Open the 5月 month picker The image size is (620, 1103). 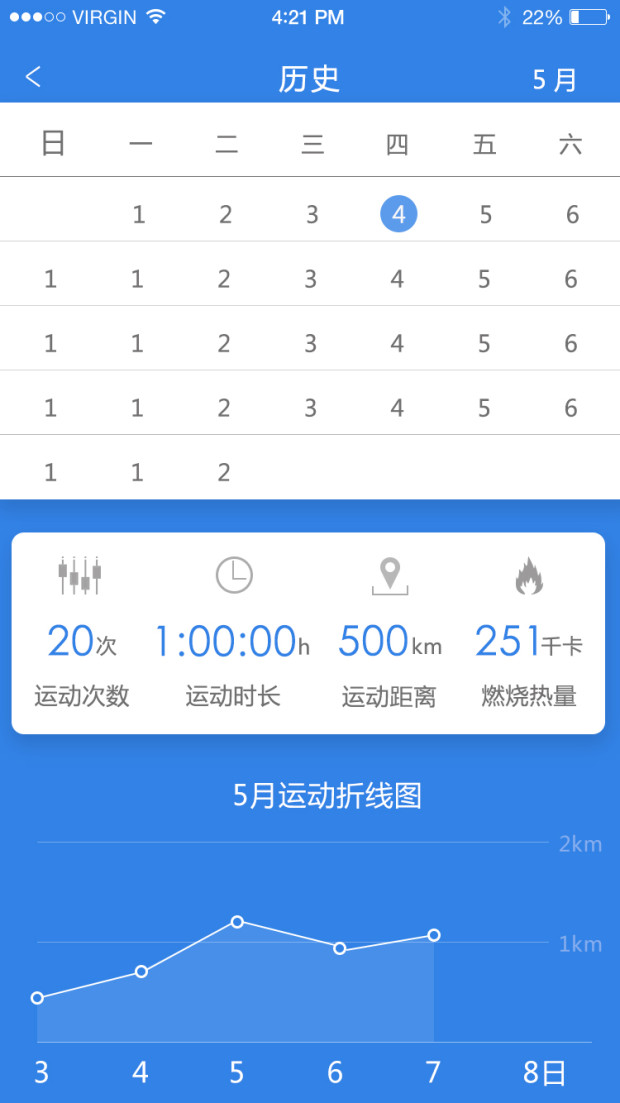pyautogui.click(x=554, y=80)
